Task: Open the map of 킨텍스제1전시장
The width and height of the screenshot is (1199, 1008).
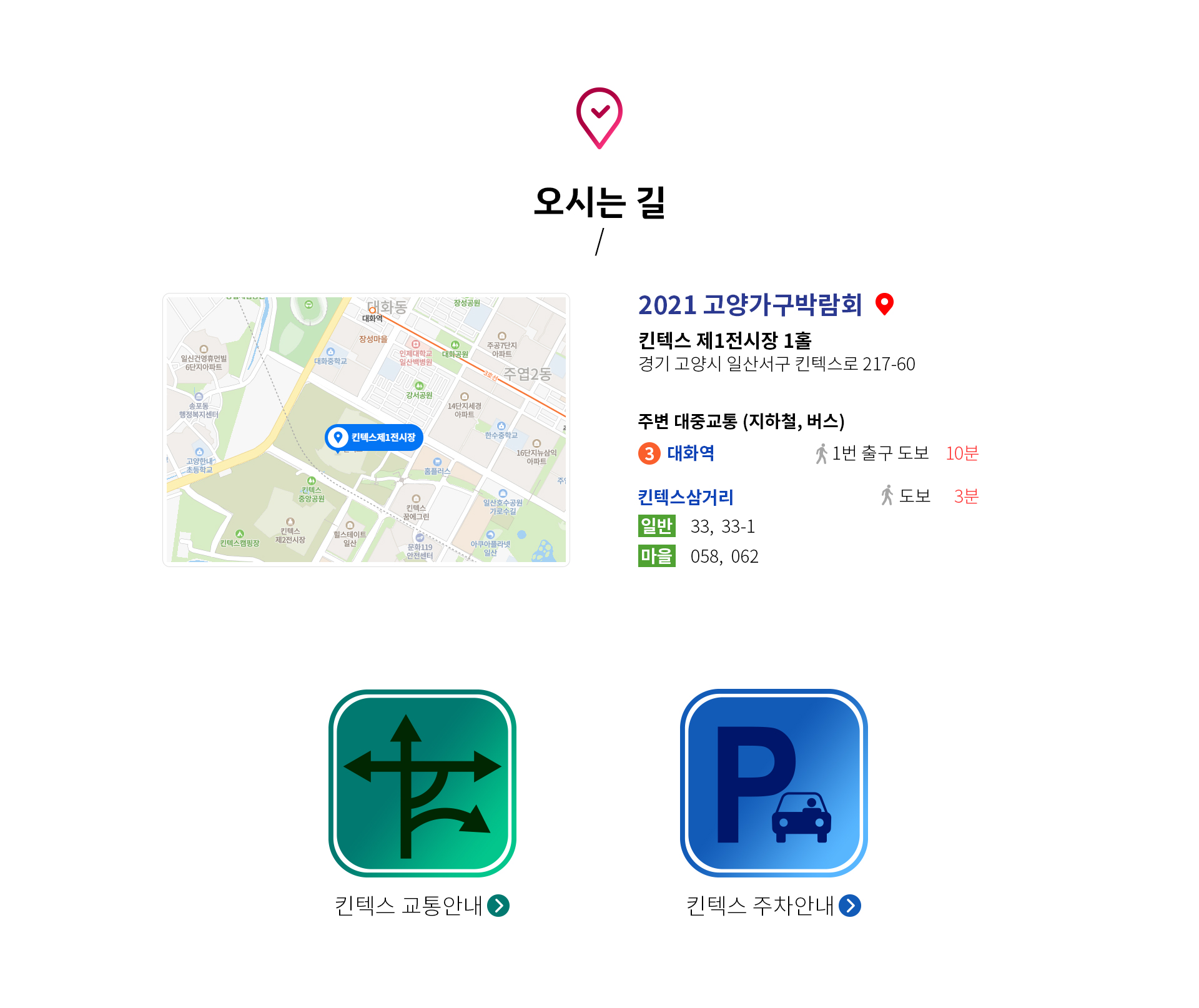Action: point(366,430)
